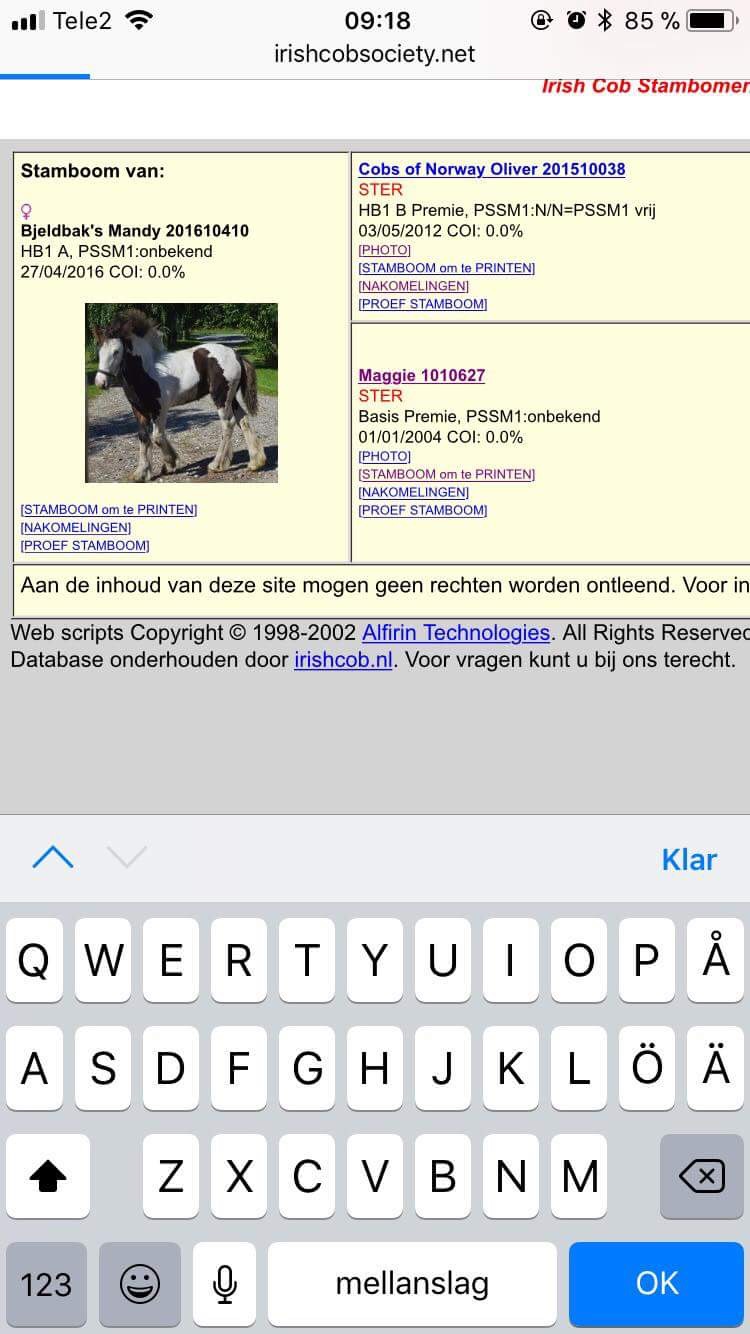750x1334 pixels.
Task: Visit the Alfirin Technologies link
Action: (456, 632)
